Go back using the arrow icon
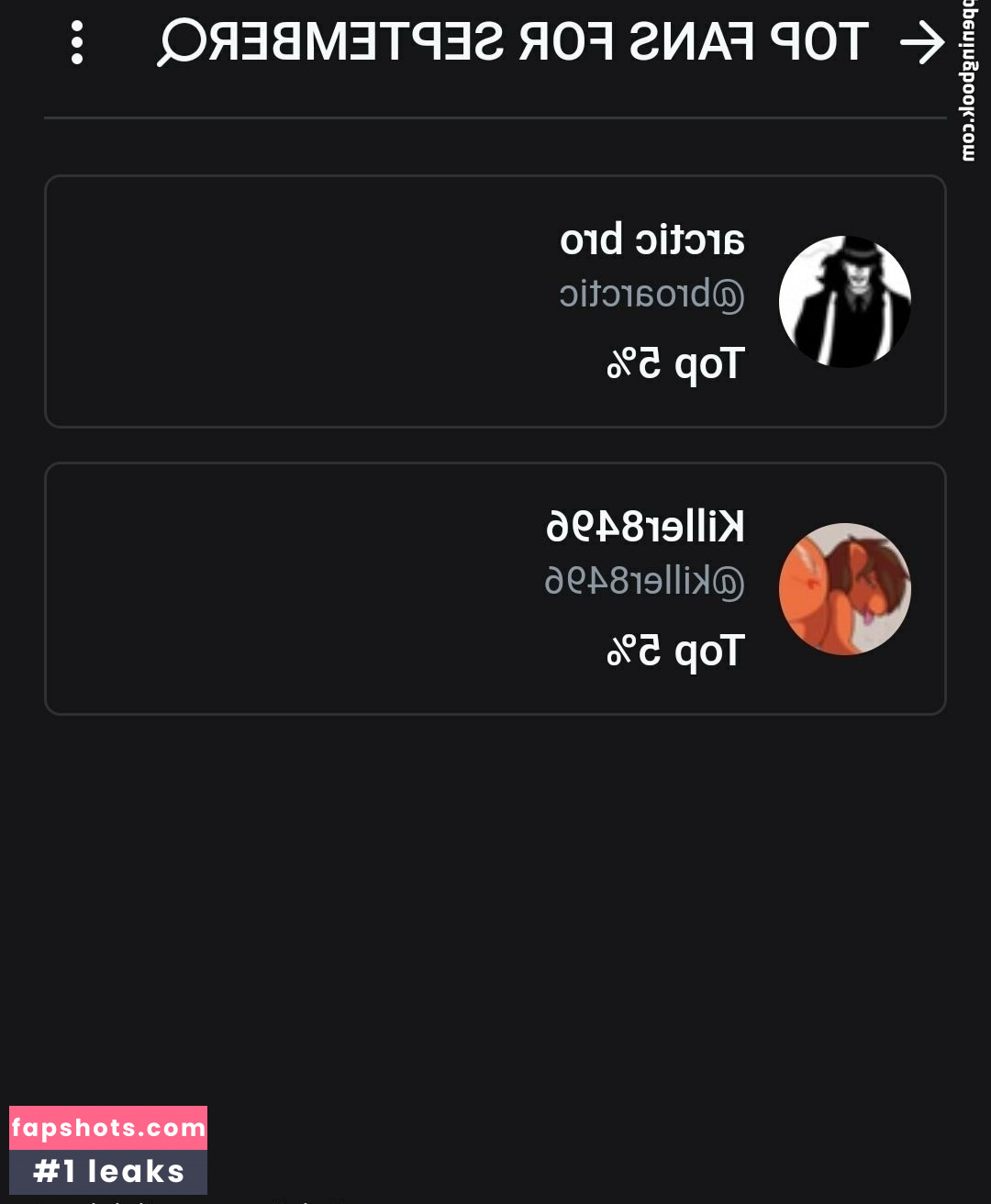 (921, 43)
